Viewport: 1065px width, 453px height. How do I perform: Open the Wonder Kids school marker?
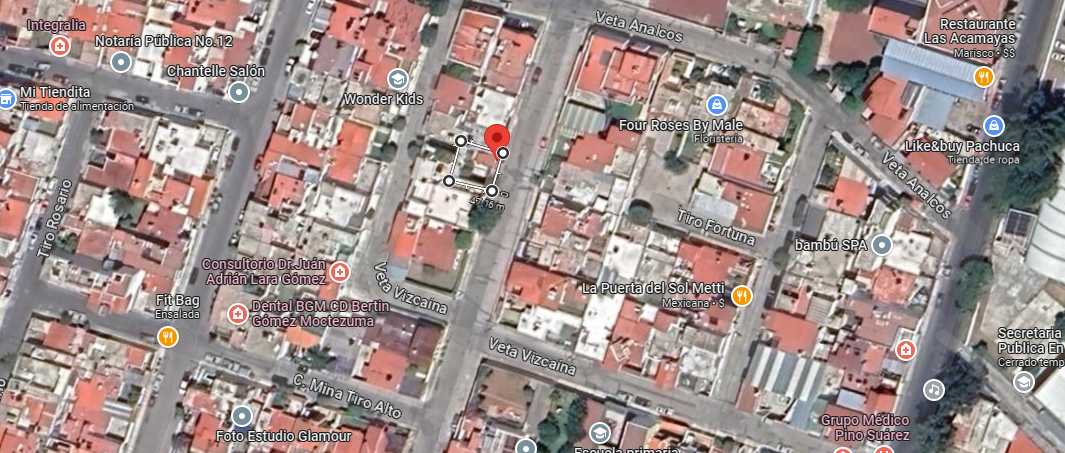(397, 79)
